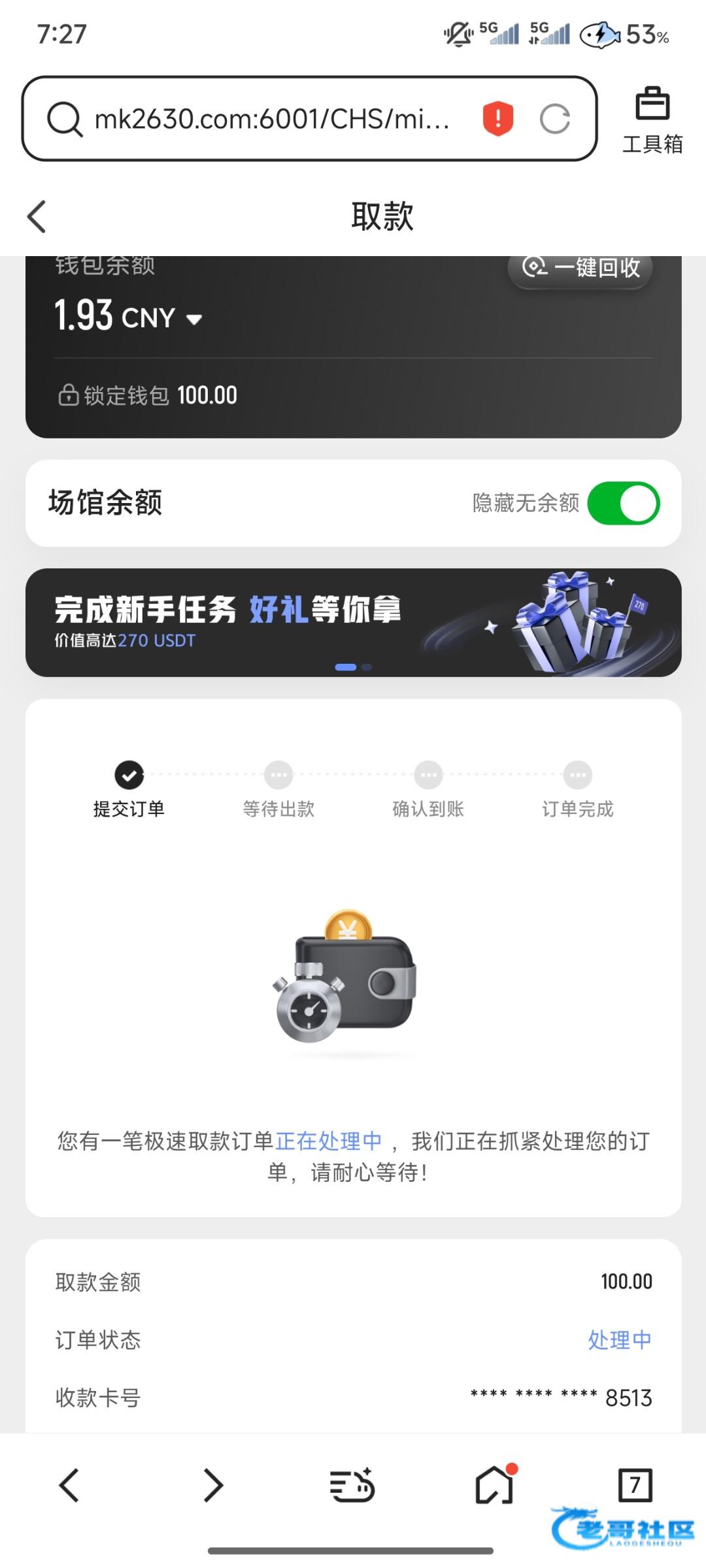The width and height of the screenshot is (706, 1568).
Task: Tap the browser back arrow
Action: [x=69, y=1485]
